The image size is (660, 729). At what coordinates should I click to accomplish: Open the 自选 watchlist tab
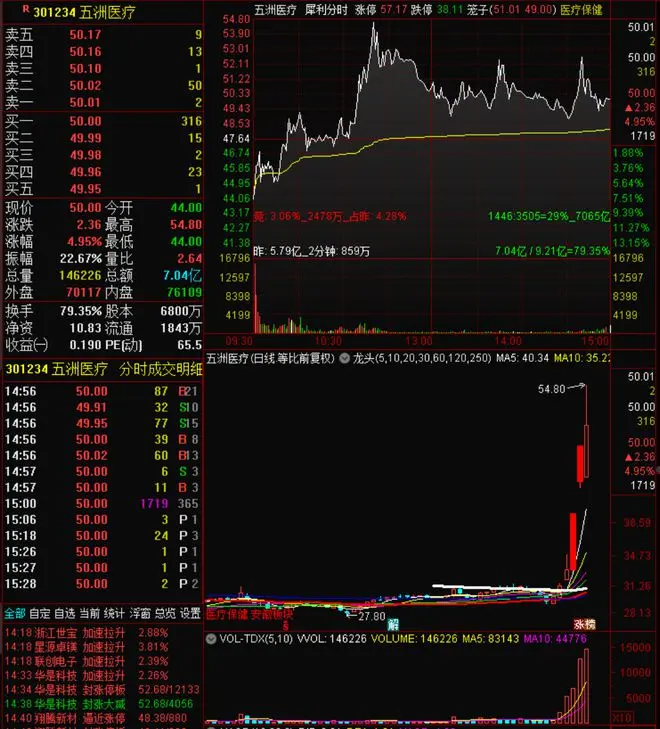coord(64,613)
